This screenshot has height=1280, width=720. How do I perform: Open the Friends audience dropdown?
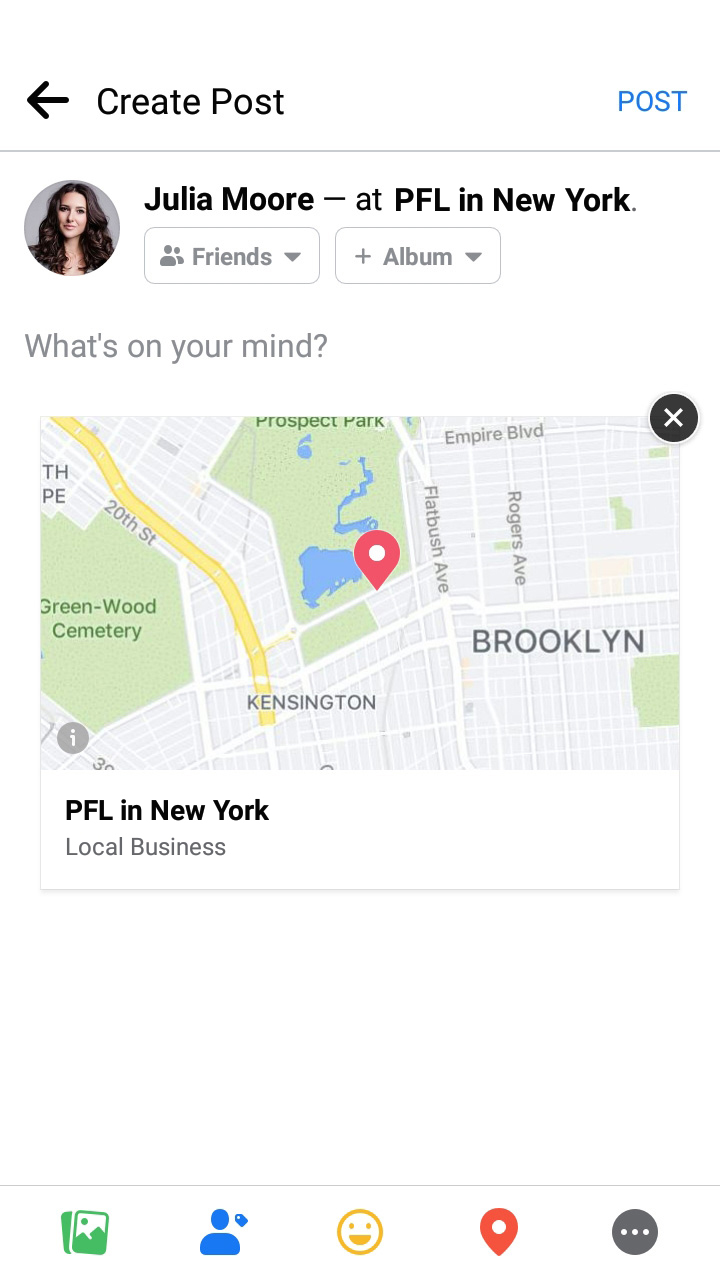(232, 256)
